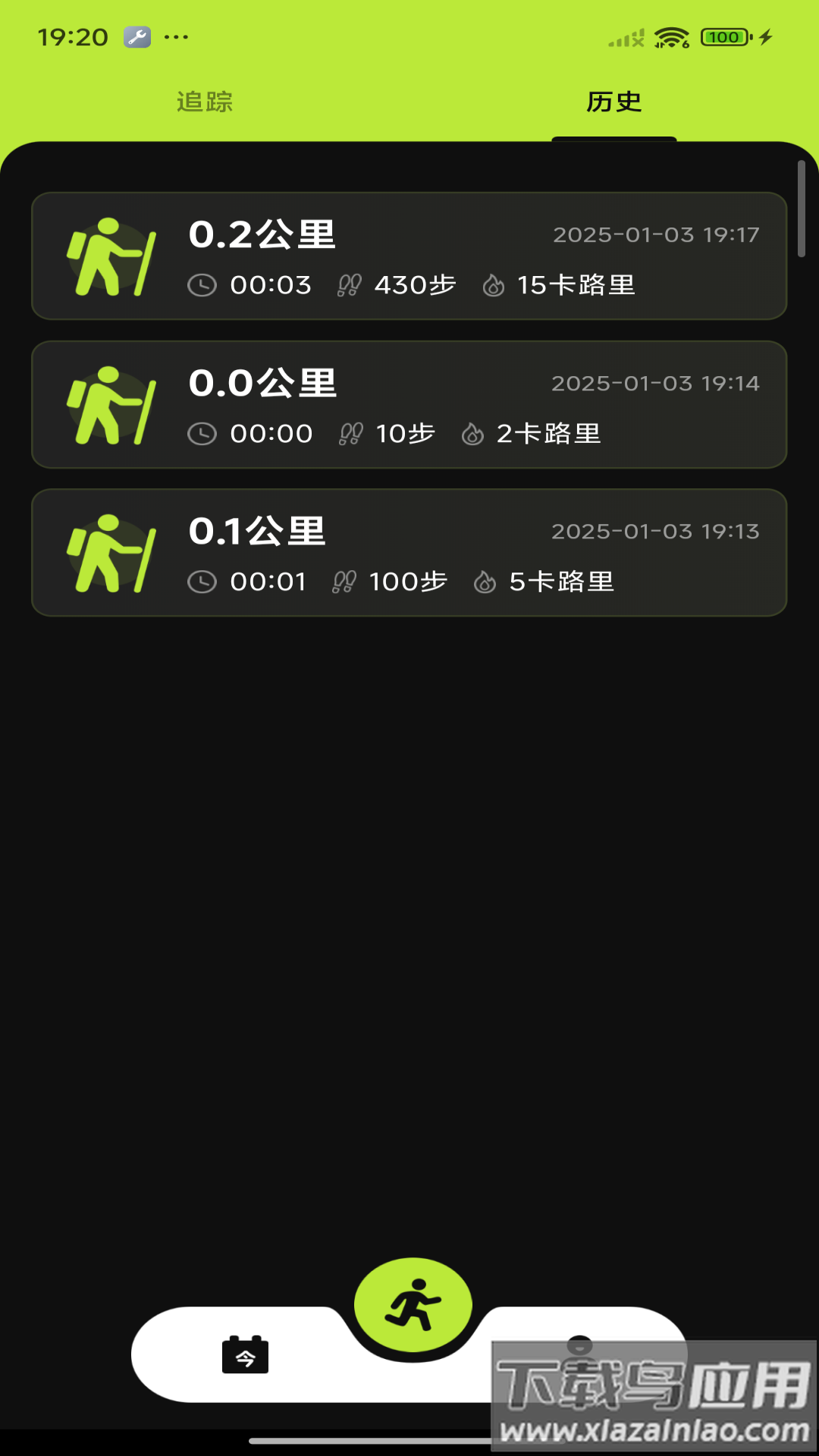
Task: Switch to the 追踪 tab
Action: 205,102
